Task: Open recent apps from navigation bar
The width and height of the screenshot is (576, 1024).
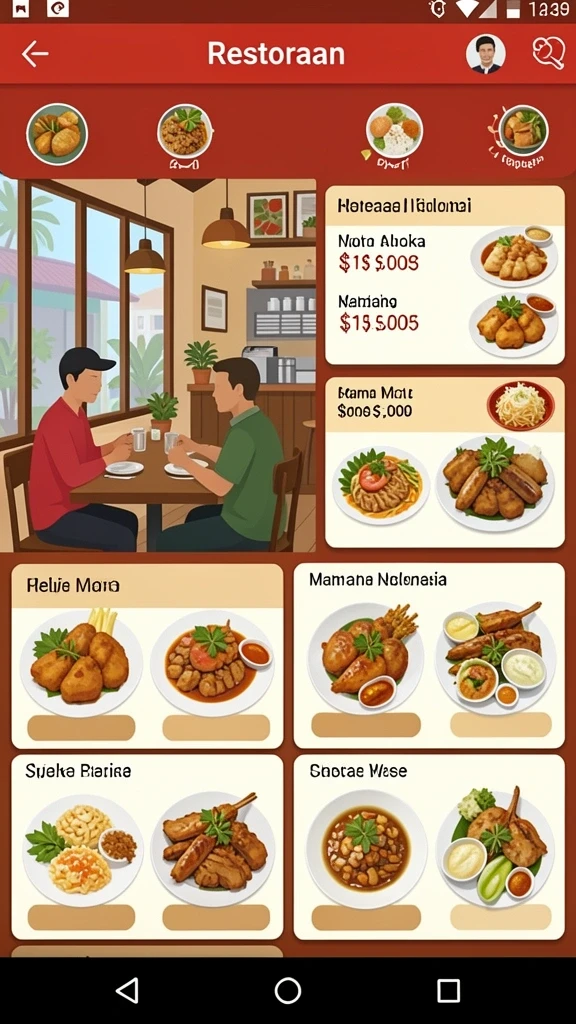Action: pos(448,990)
